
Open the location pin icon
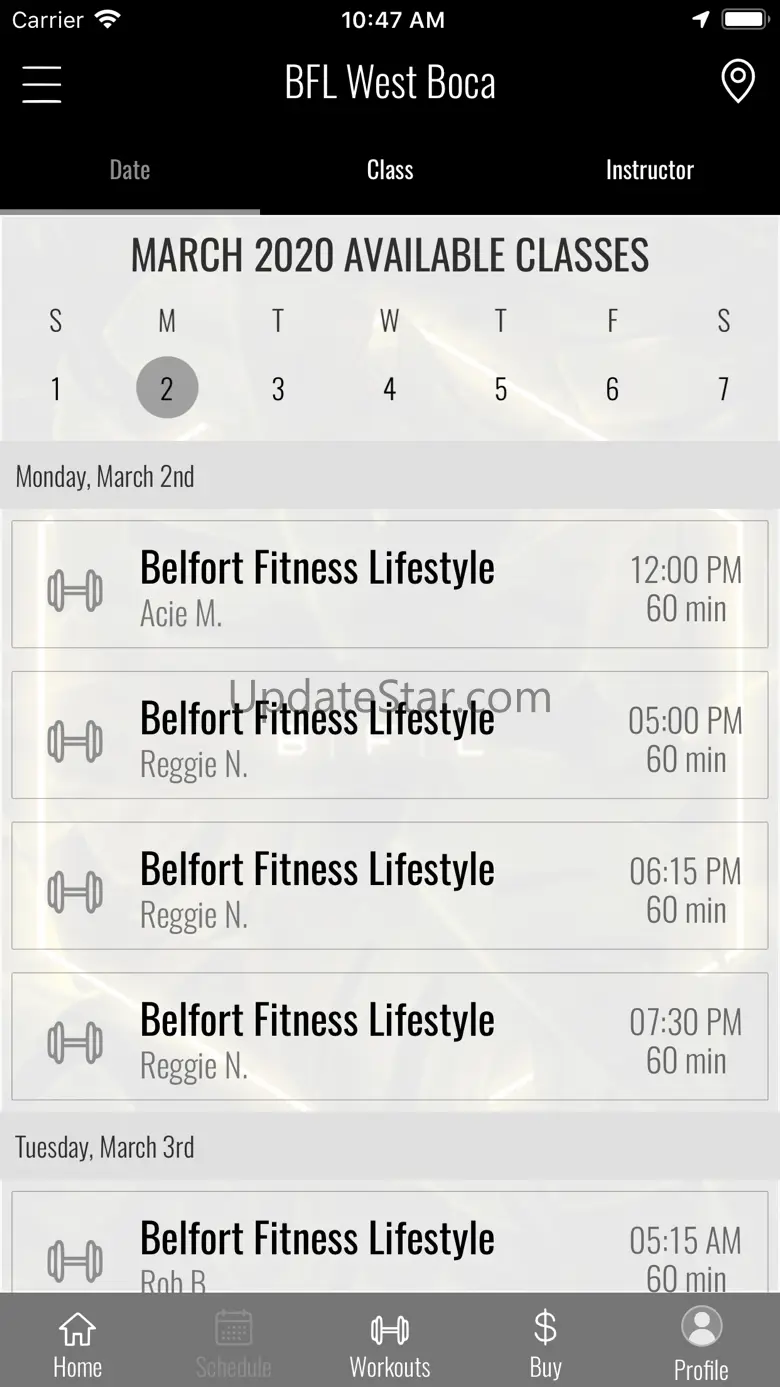click(x=738, y=81)
